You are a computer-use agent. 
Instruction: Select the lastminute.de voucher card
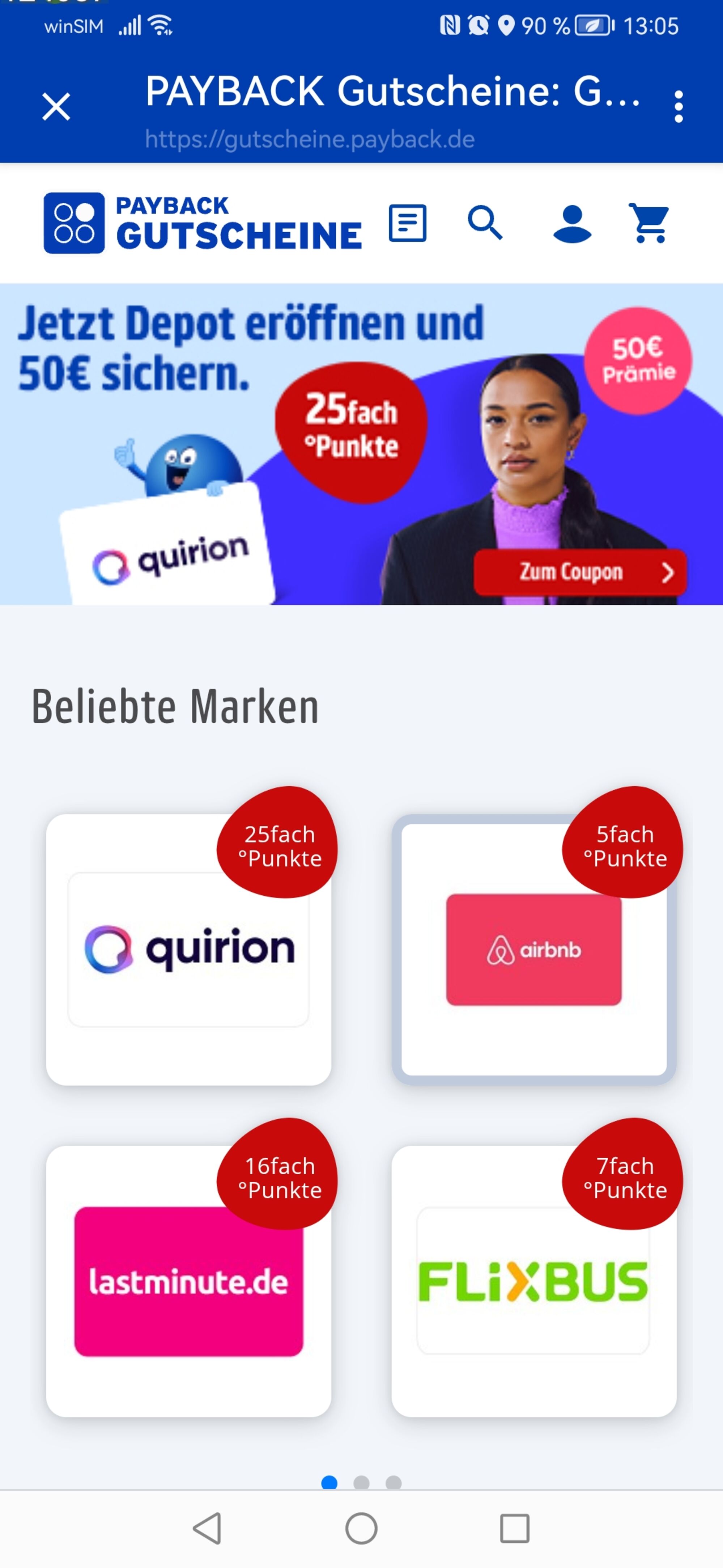tap(189, 1281)
